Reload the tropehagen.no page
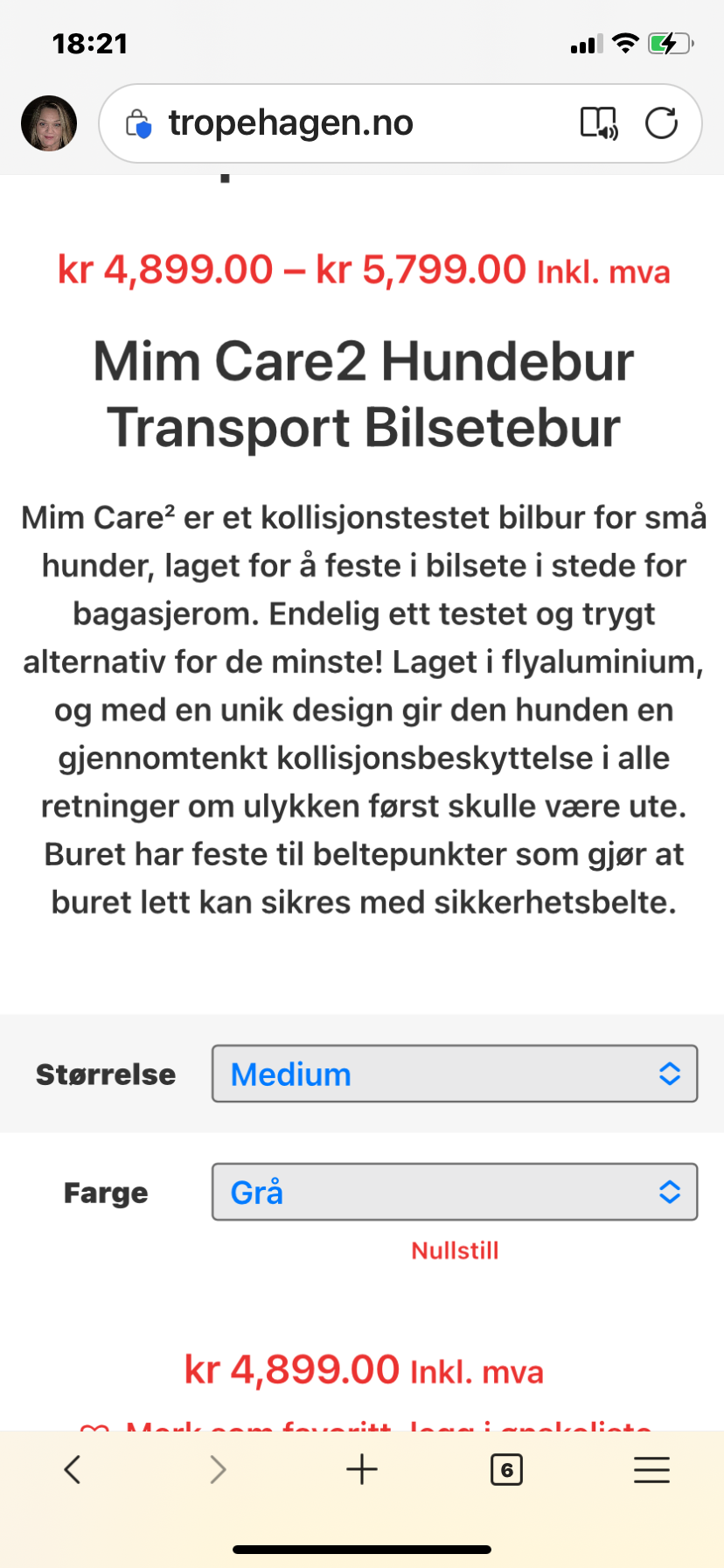 point(662,122)
